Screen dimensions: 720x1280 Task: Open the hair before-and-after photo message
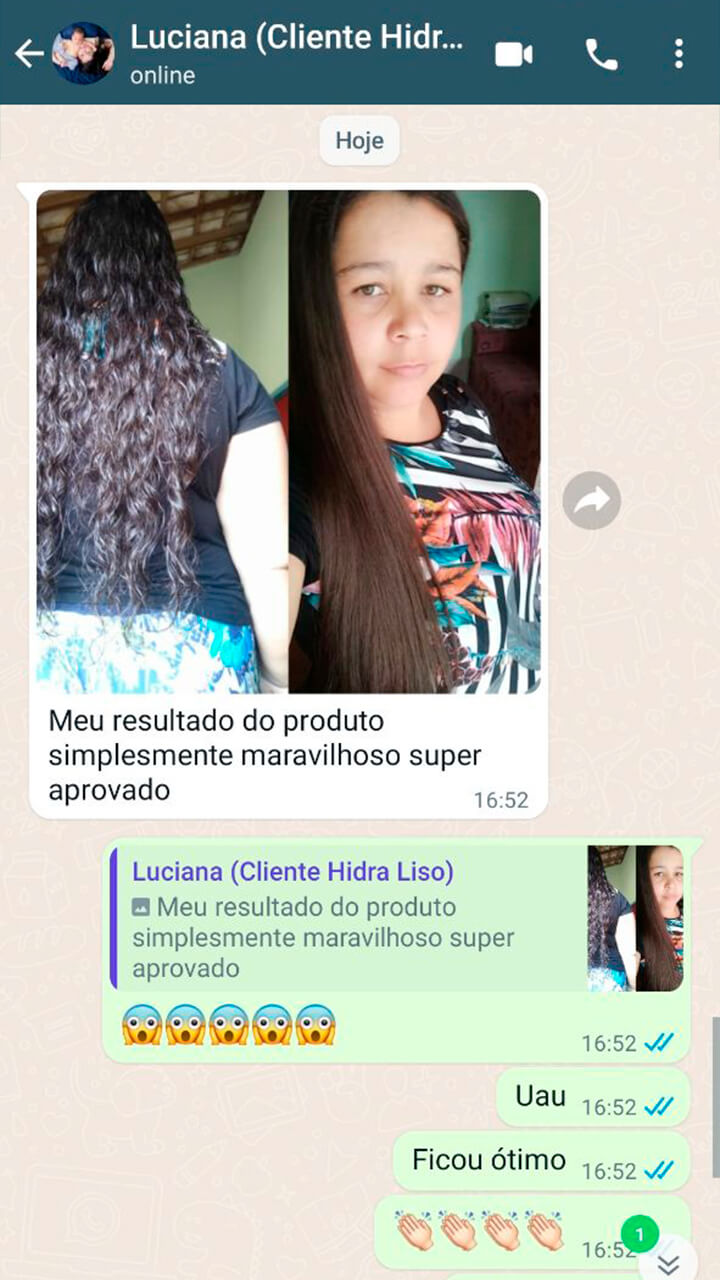click(x=289, y=441)
